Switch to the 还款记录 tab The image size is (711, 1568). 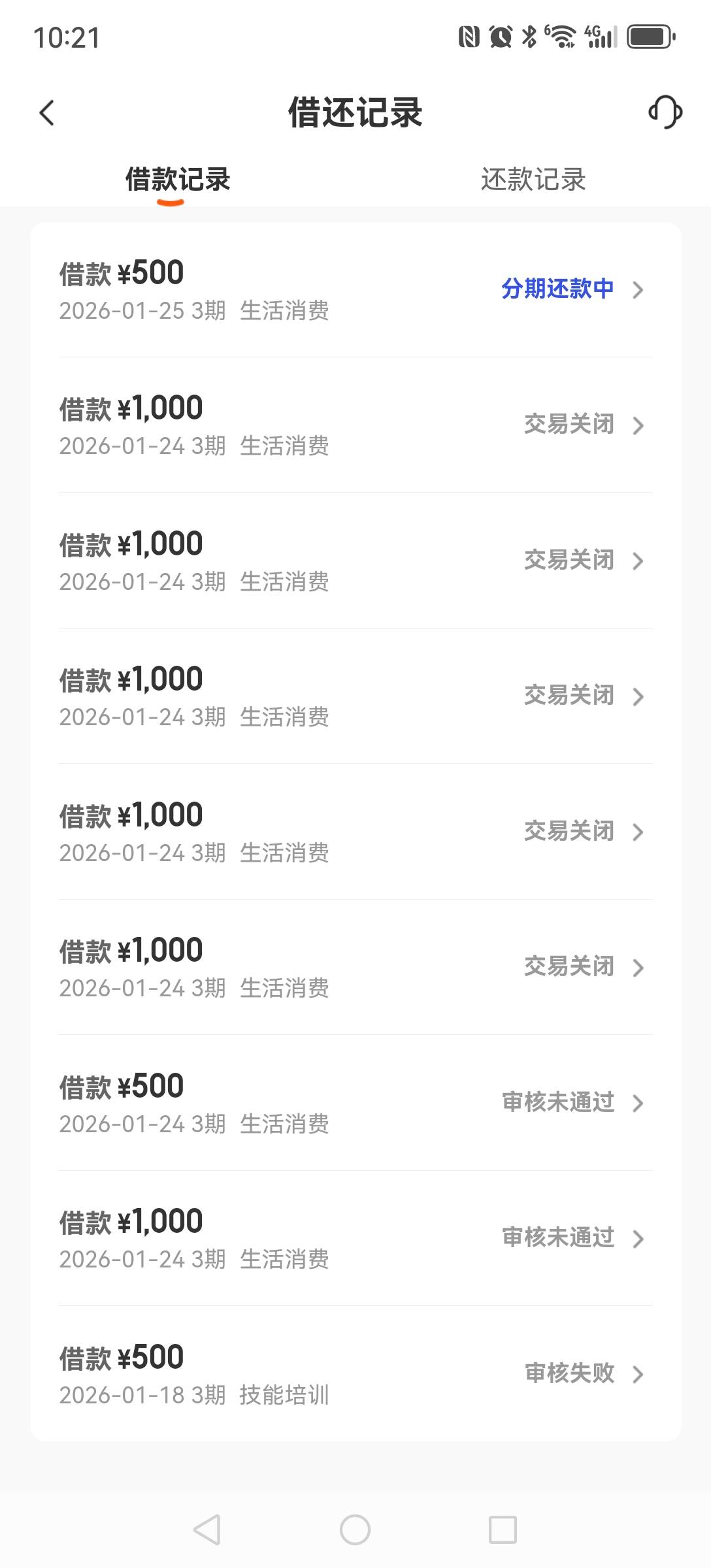[533, 180]
